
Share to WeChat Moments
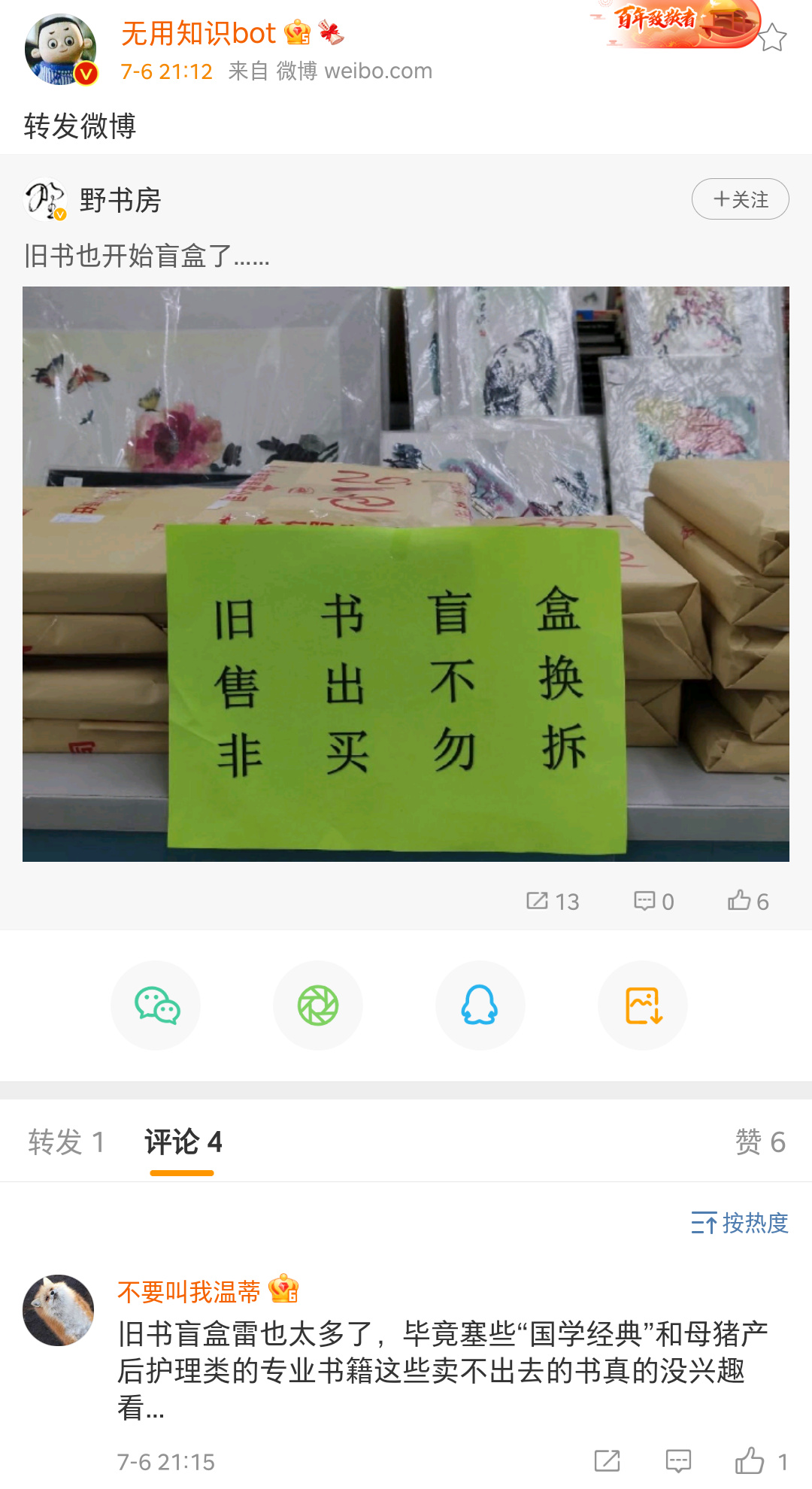(318, 1006)
